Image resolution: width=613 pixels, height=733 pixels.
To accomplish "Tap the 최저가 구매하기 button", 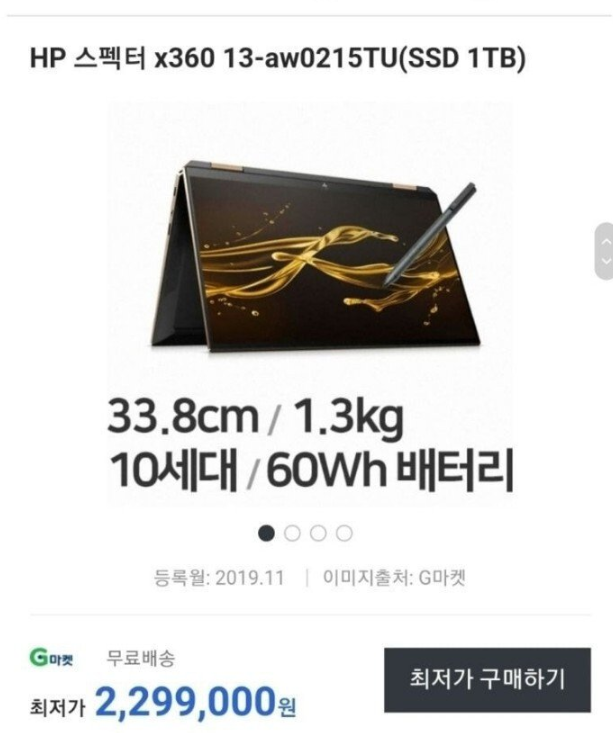I will [x=487, y=680].
